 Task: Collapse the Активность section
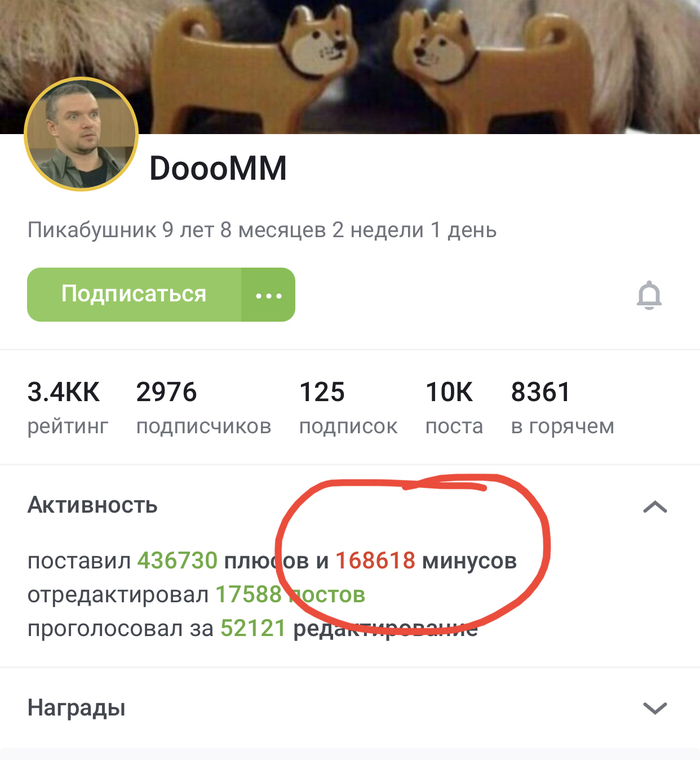coord(654,507)
